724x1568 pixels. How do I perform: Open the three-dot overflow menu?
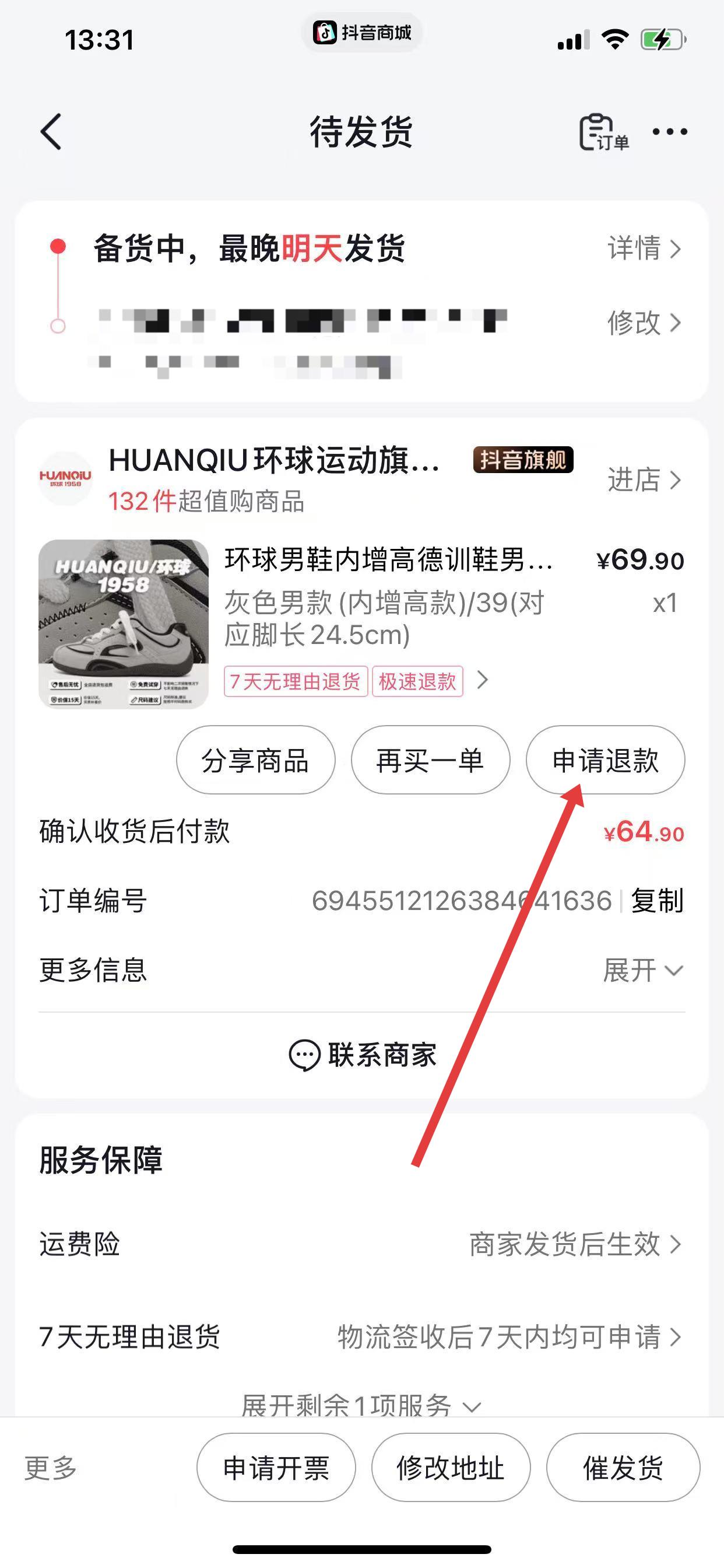tap(669, 131)
